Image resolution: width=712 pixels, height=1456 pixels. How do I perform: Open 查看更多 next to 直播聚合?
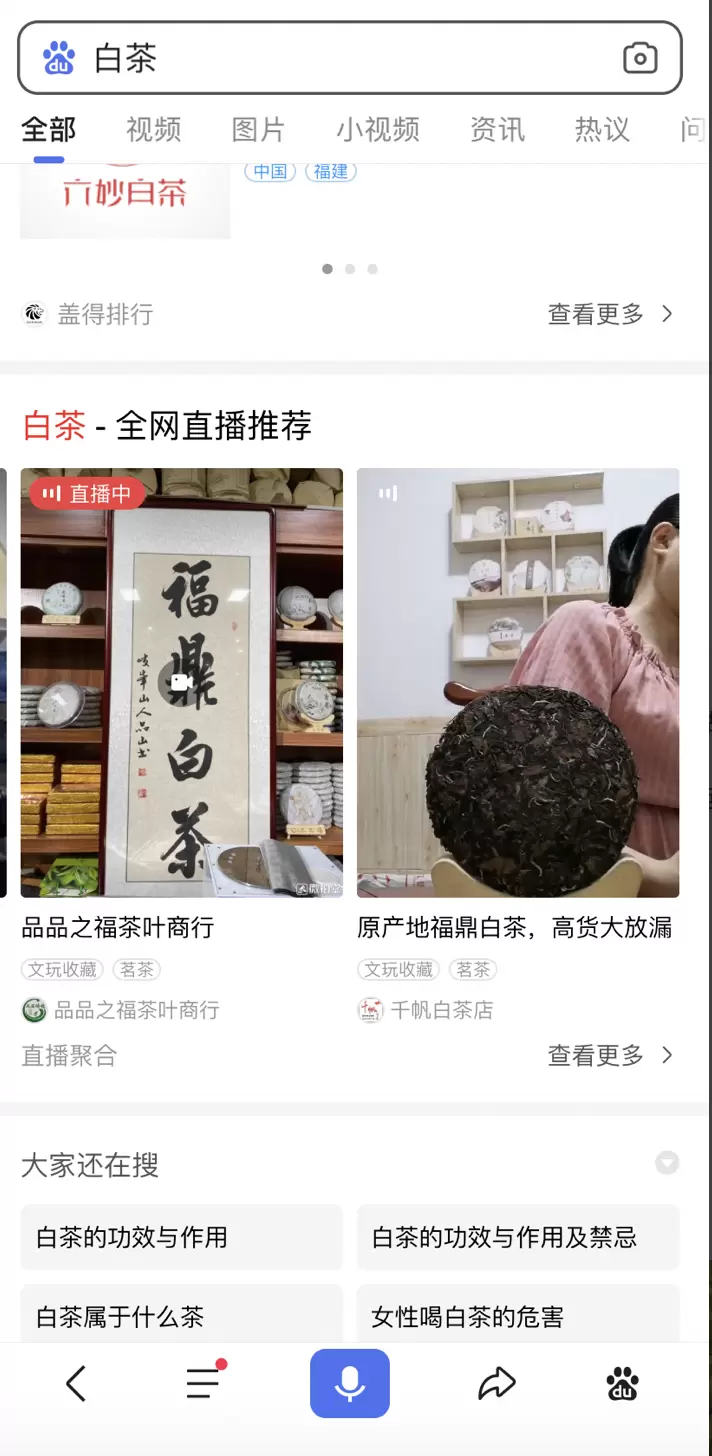(610, 1055)
